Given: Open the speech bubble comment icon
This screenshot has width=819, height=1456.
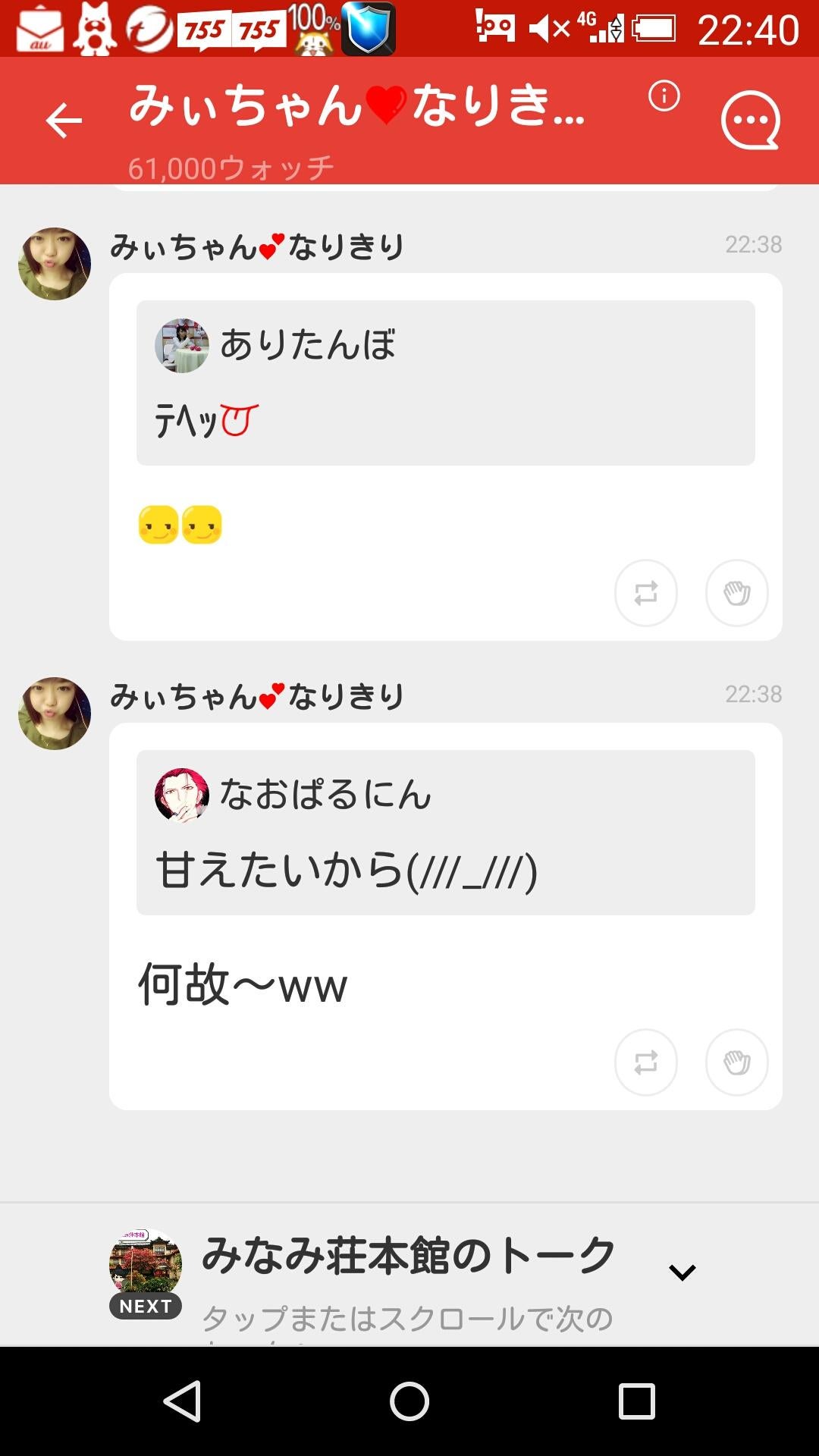Looking at the screenshot, I should point(752,121).
